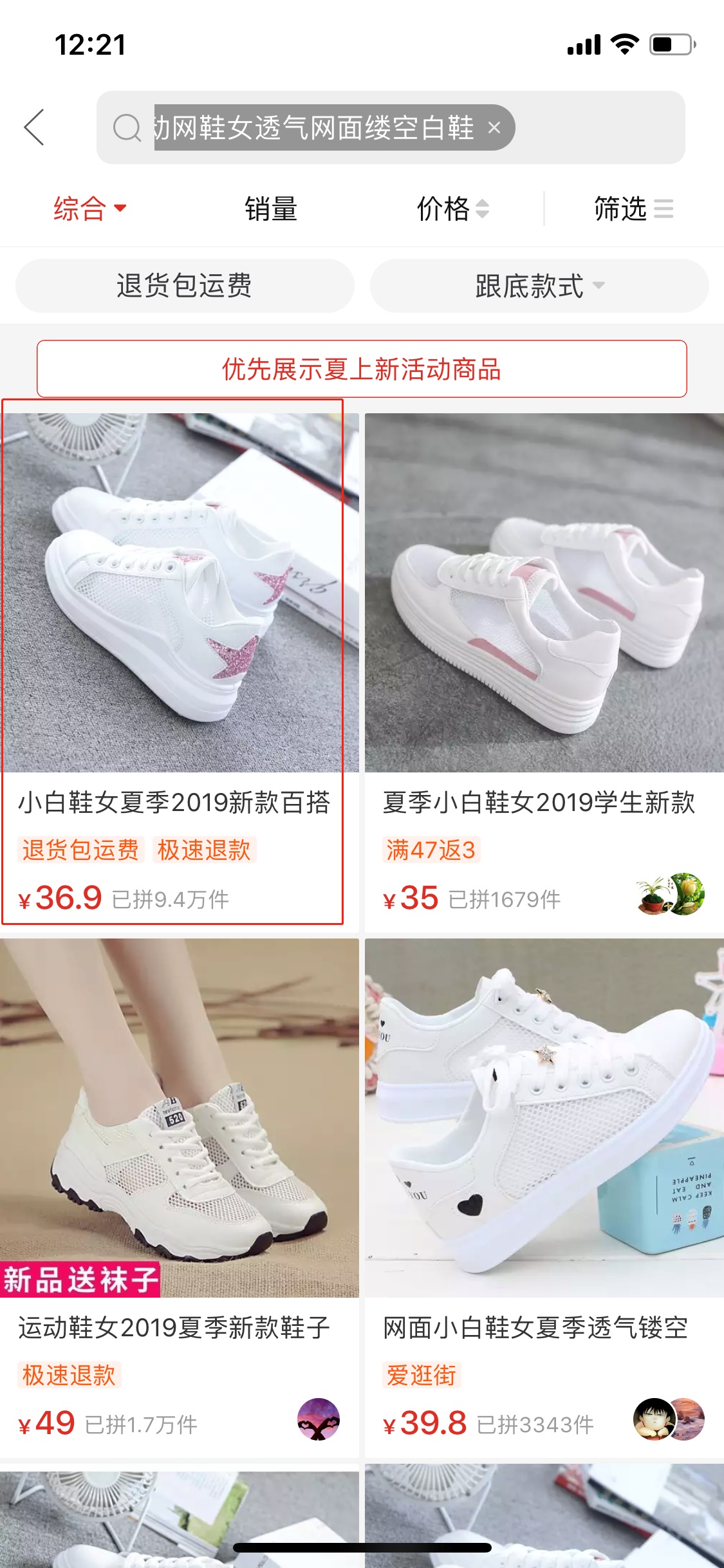724x1568 pixels.
Task: Open the 筛选 filter panel
Action: [633, 209]
